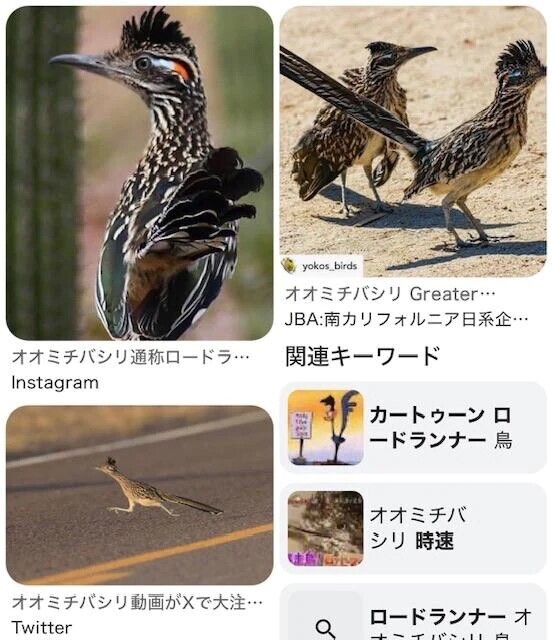Tap the ロードランナー search suggestion with magnifier icon
The width and height of the screenshot is (552, 640).
pyautogui.click(x=413, y=612)
